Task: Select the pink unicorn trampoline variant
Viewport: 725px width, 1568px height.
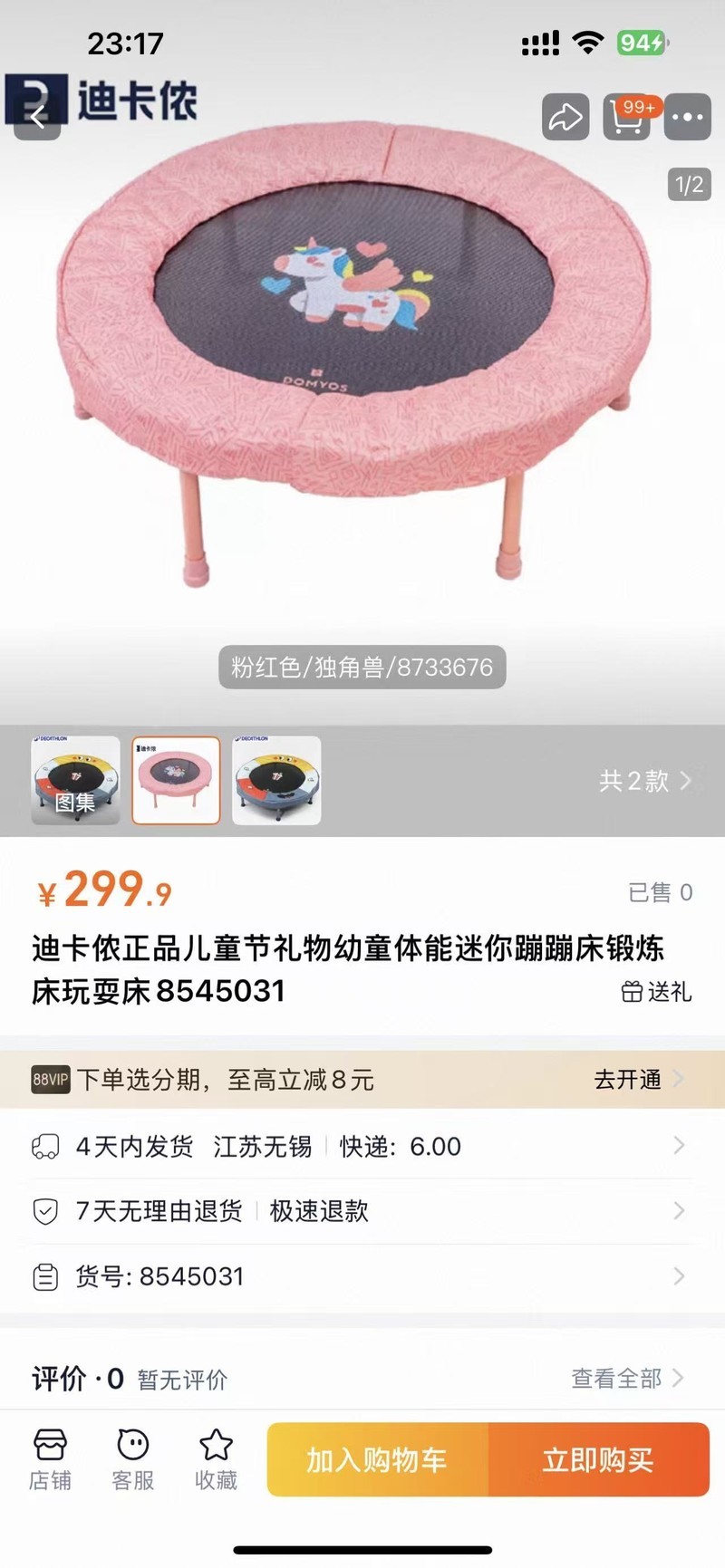Action: [176, 780]
